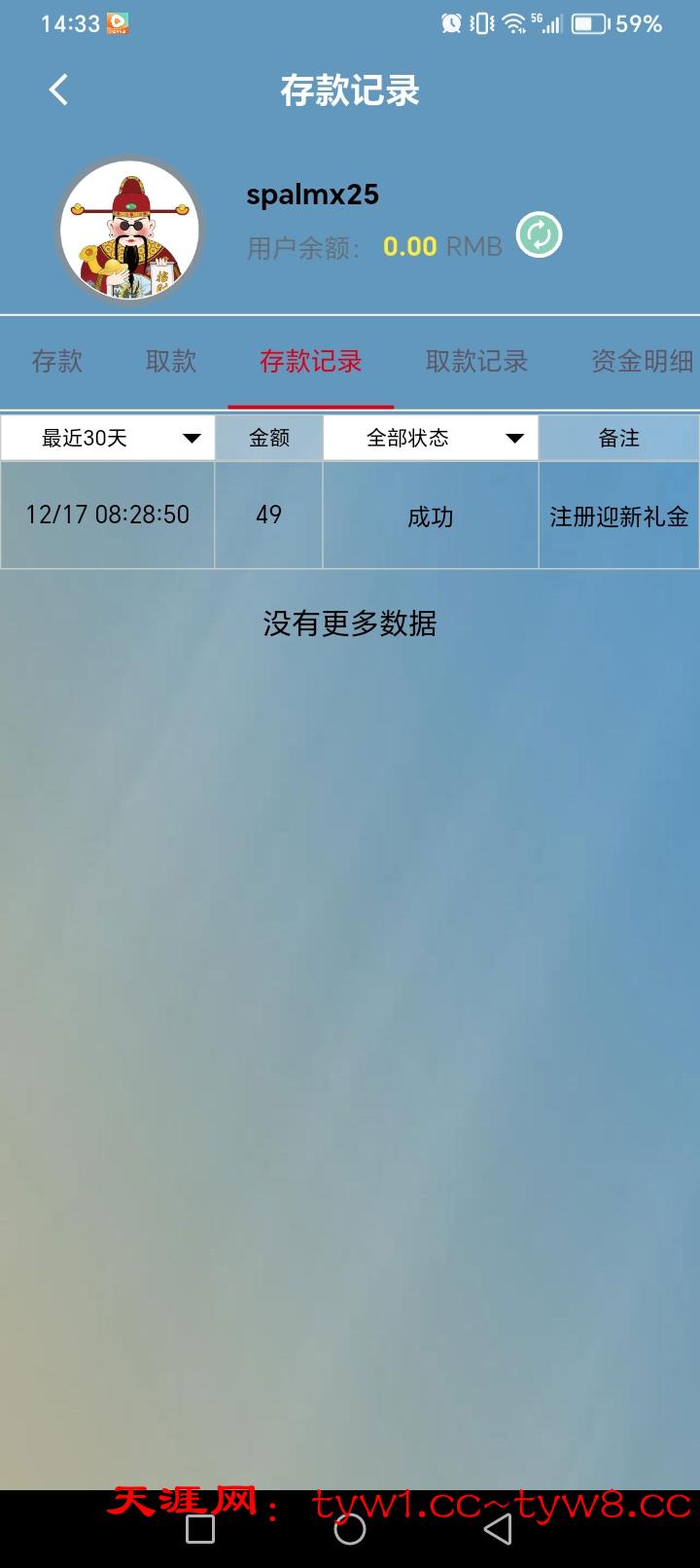Screen dimensions: 700x1568
Task: Open recent apps from navigation bar
Action: (200, 1529)
